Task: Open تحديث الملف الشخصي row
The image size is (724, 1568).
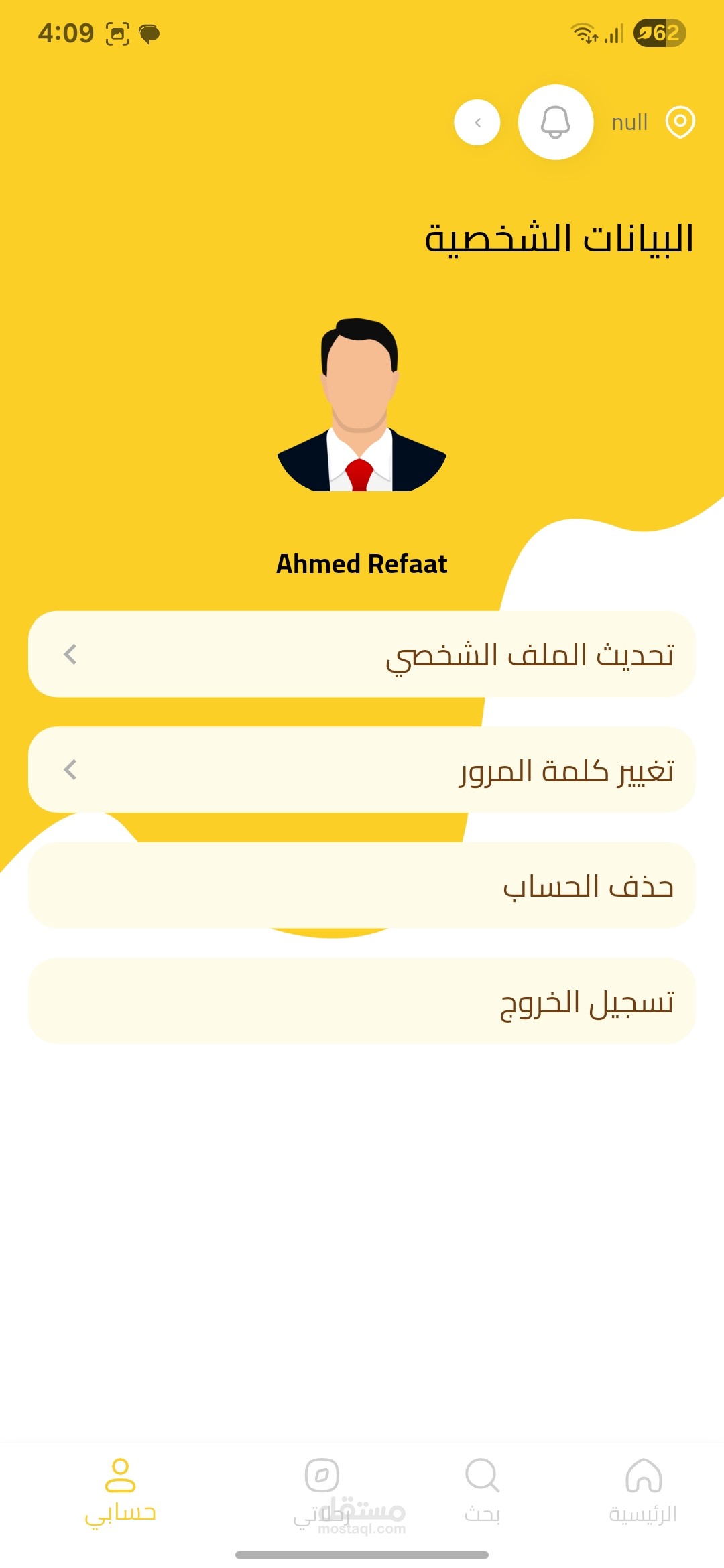Action: point(362,654)
